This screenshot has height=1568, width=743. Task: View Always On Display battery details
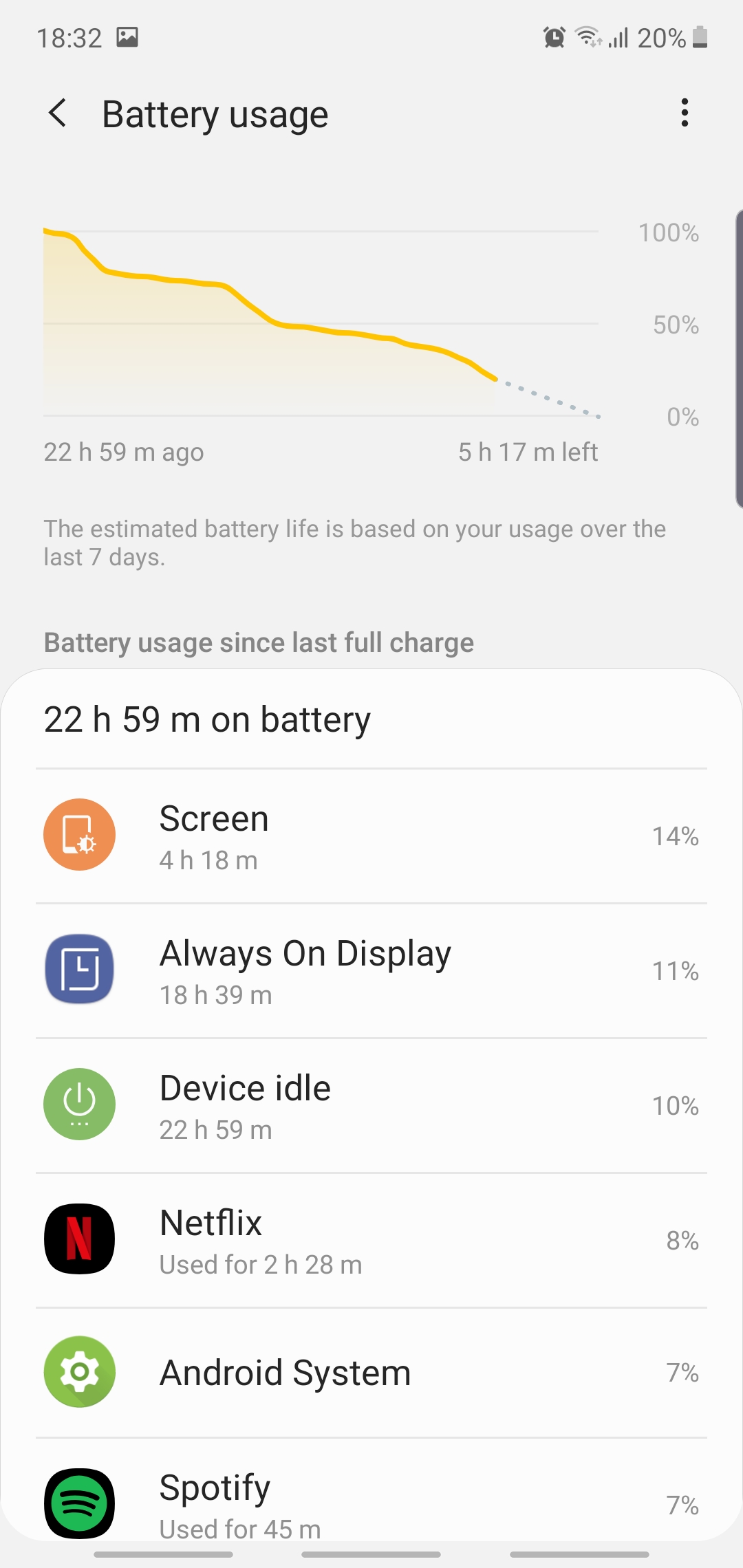point(371,970)
